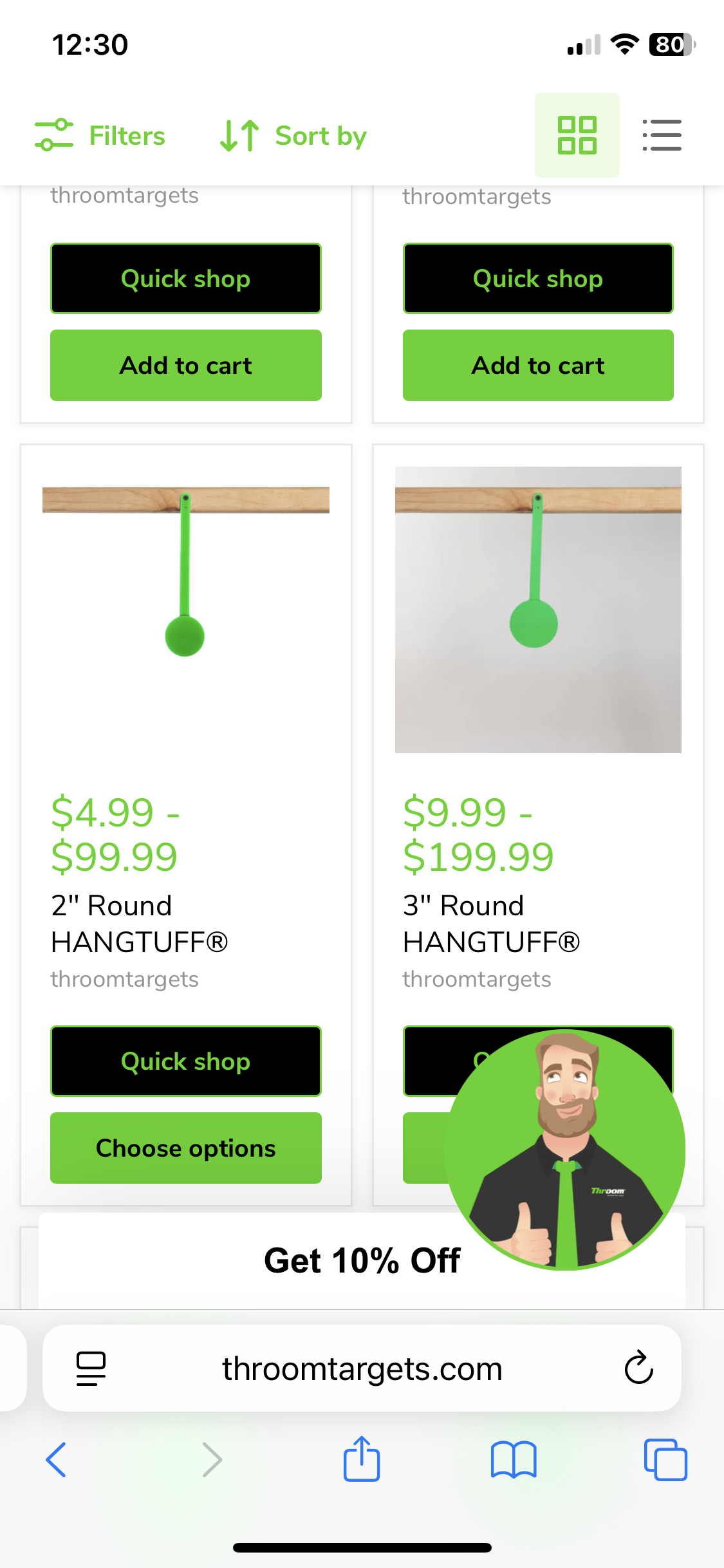The height and width of the screenshot is (1568, 724).
Task: Share this page
Action: coord(362,1459)
